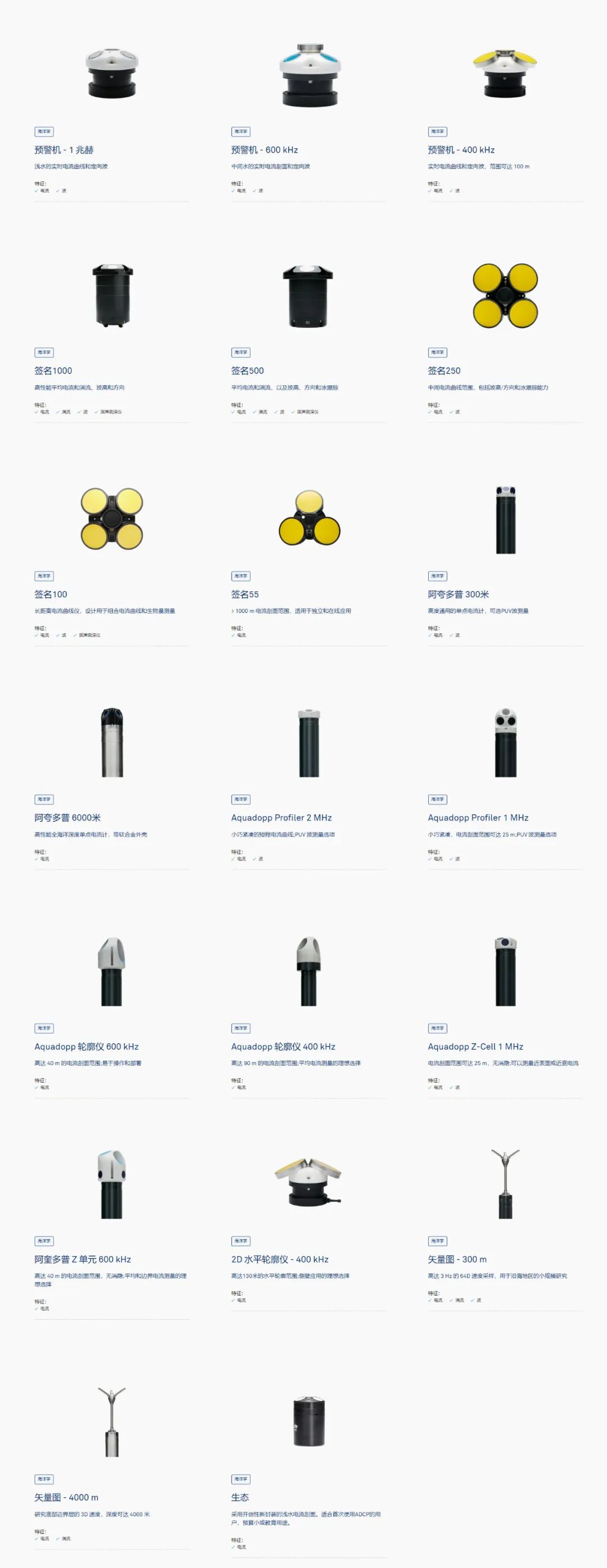View the 签名100 product details
The height and width of the screenshot is (1568, 607).
pos(51,594)
